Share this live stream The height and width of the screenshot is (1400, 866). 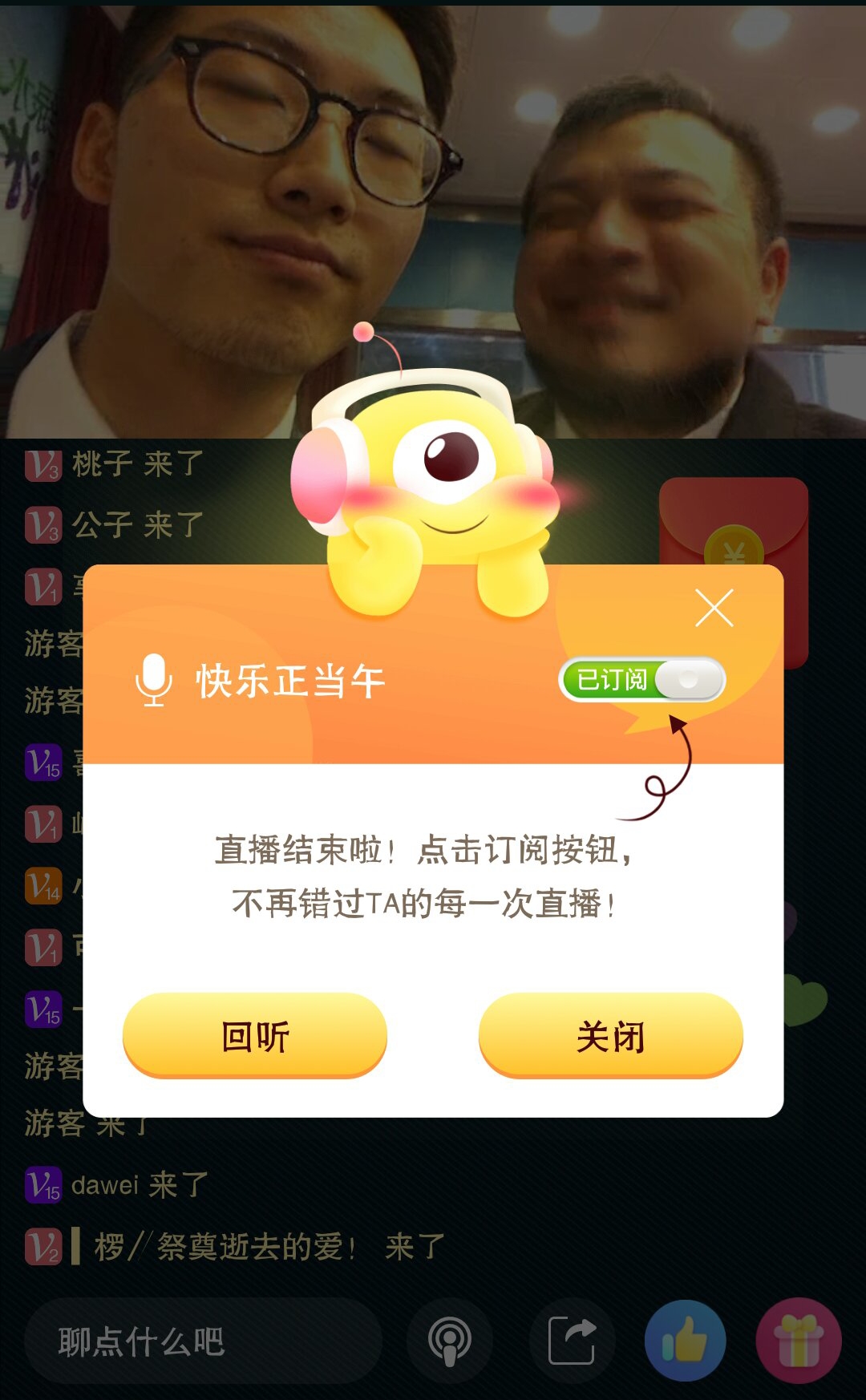pos(572,1341)
